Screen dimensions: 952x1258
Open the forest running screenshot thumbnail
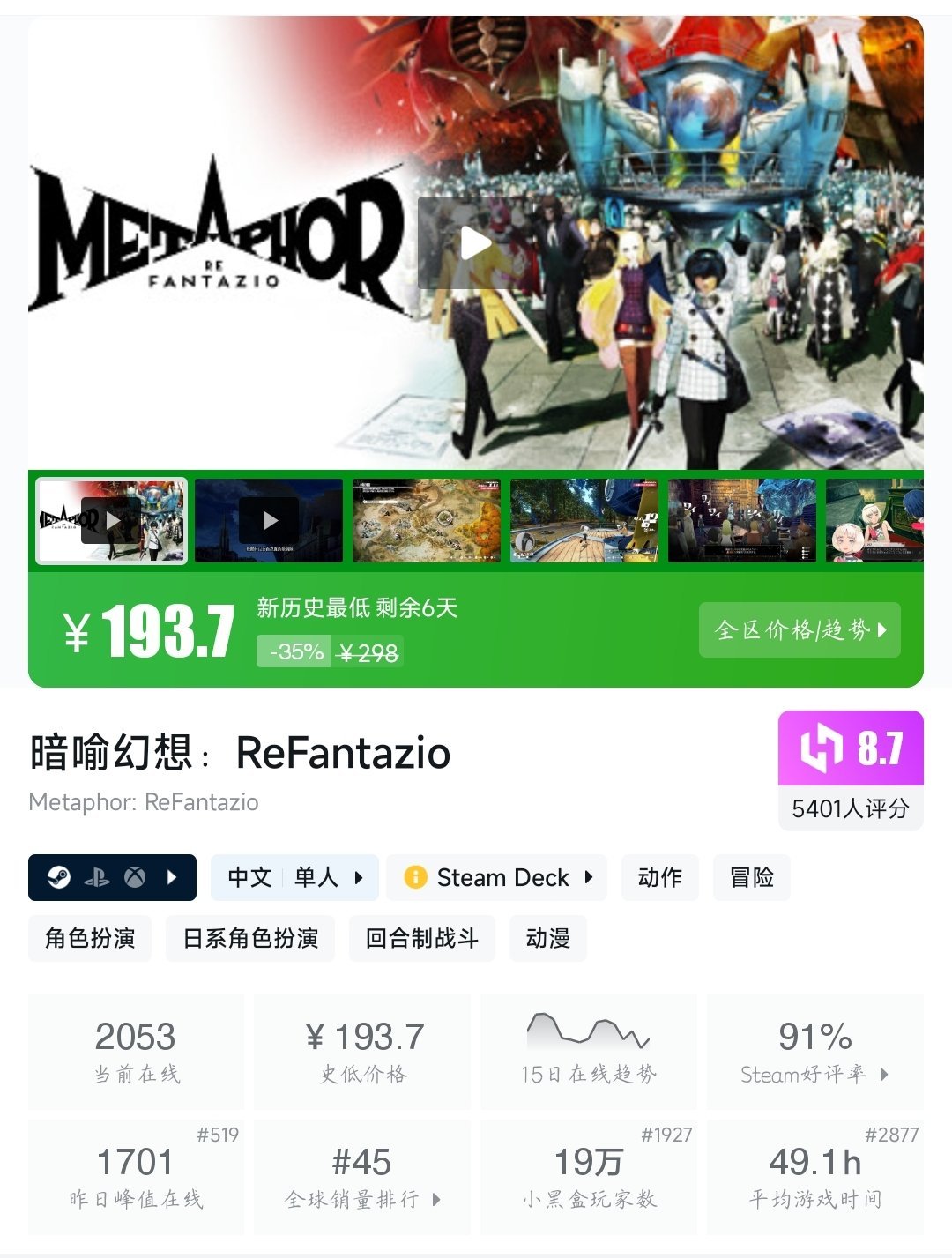pos(584,521)
